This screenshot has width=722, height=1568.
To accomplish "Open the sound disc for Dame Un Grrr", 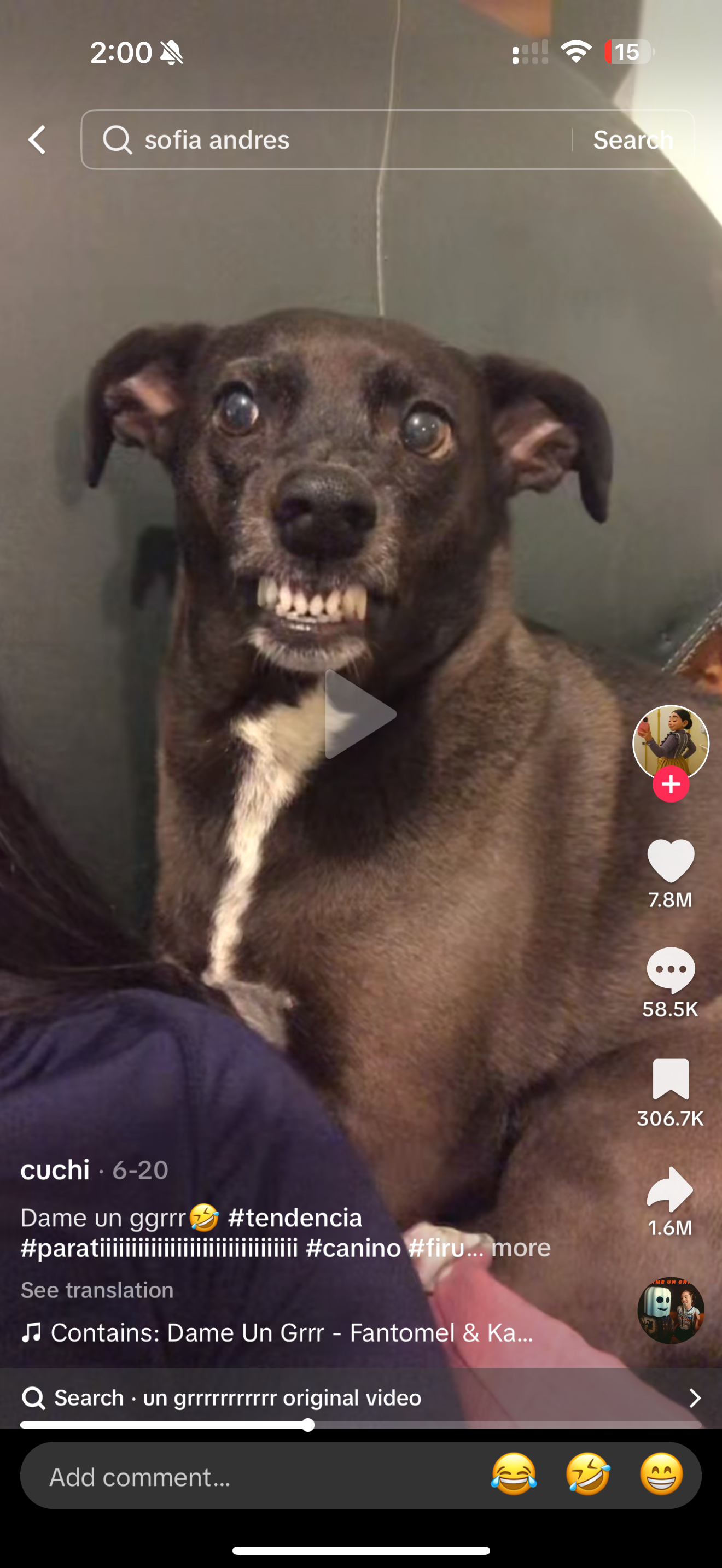I will click(x=670, y=1310).
